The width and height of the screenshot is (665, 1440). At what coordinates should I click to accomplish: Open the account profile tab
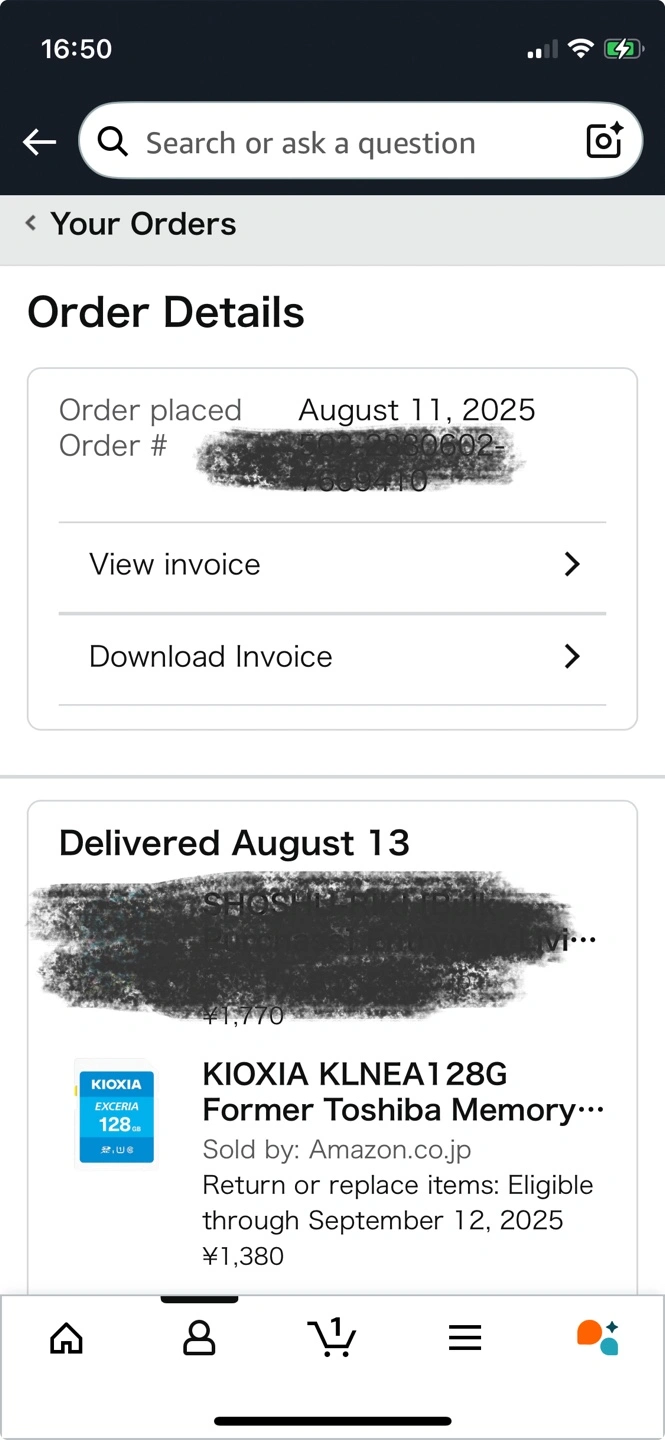pos(199,1337)
